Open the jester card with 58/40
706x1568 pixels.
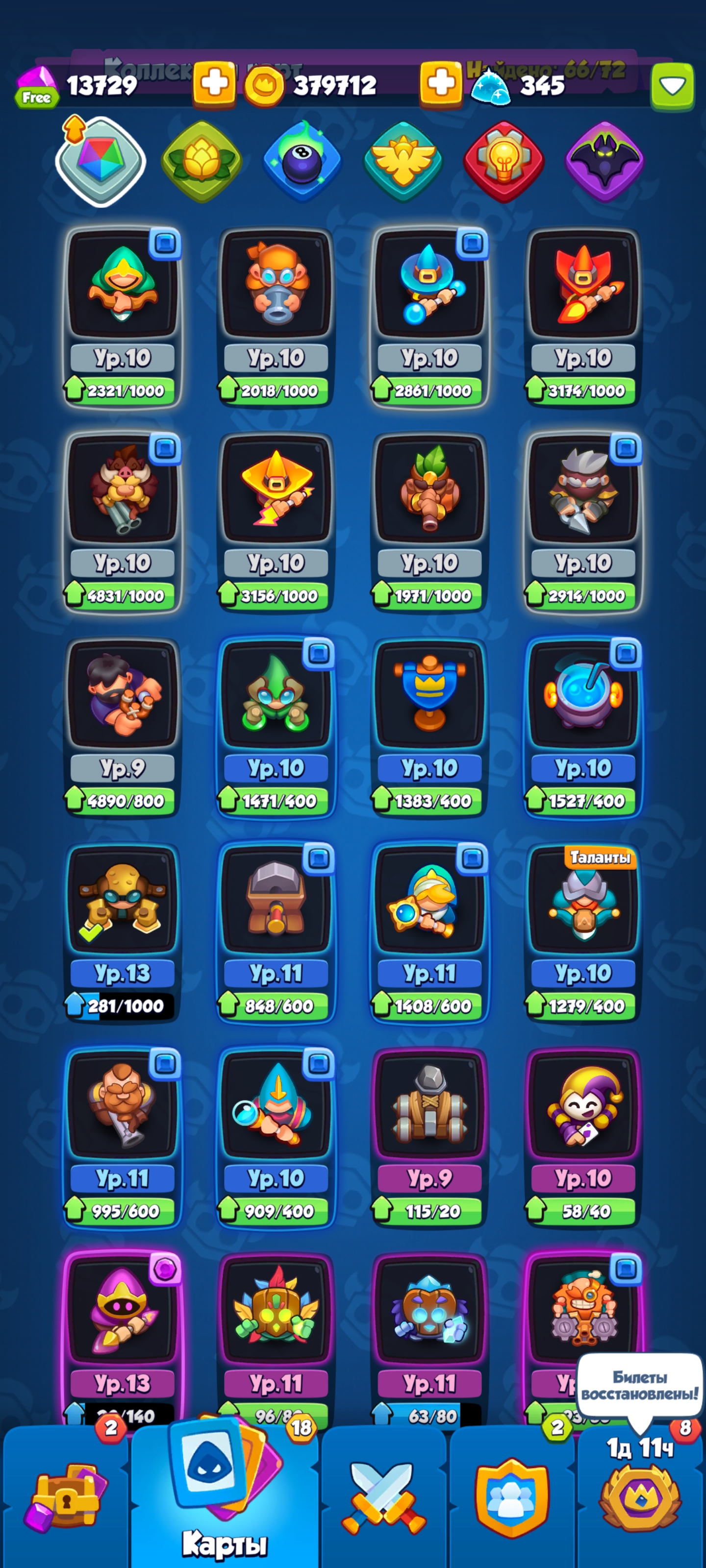point(583,1137)
